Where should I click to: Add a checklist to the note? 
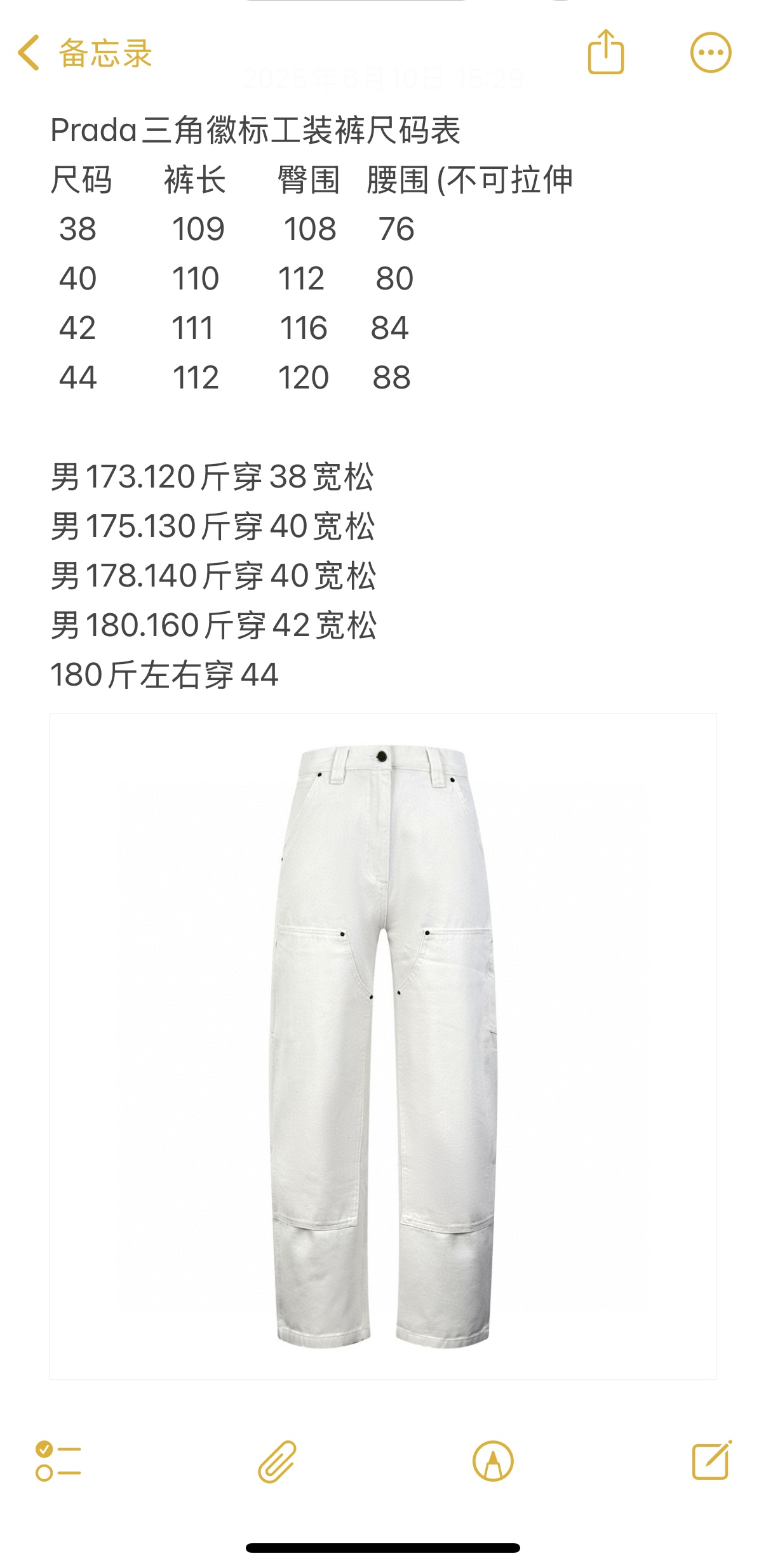pos(58,1461)
